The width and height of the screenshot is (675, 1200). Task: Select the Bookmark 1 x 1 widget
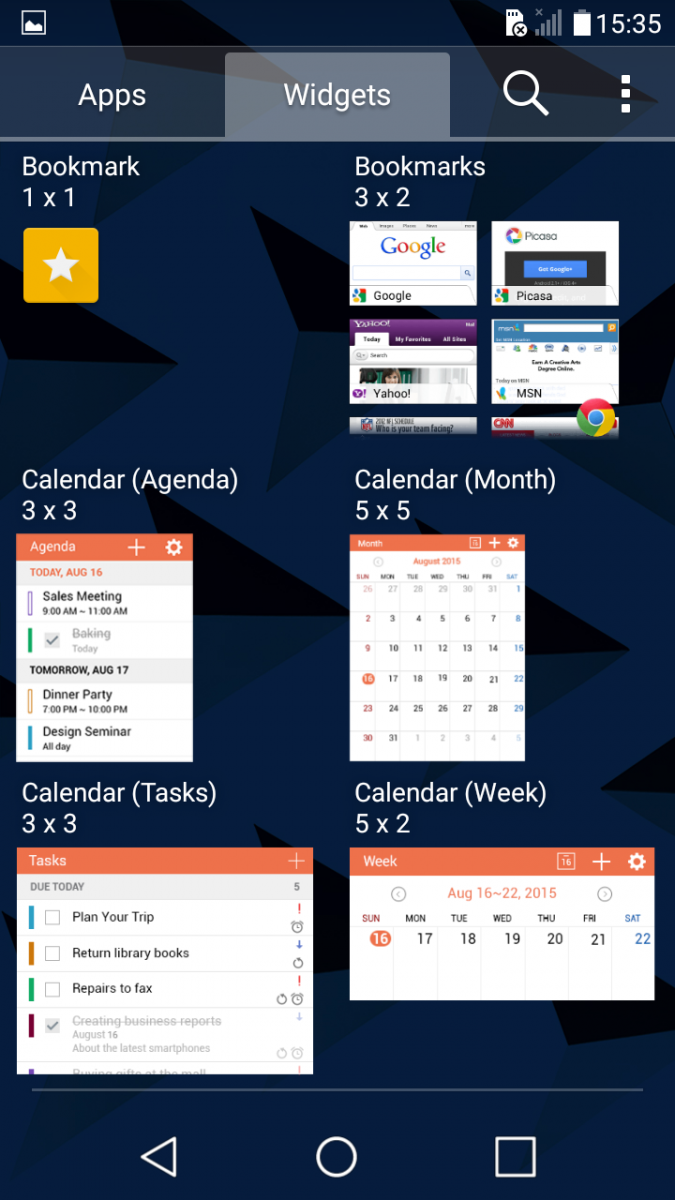coord(61,265)
